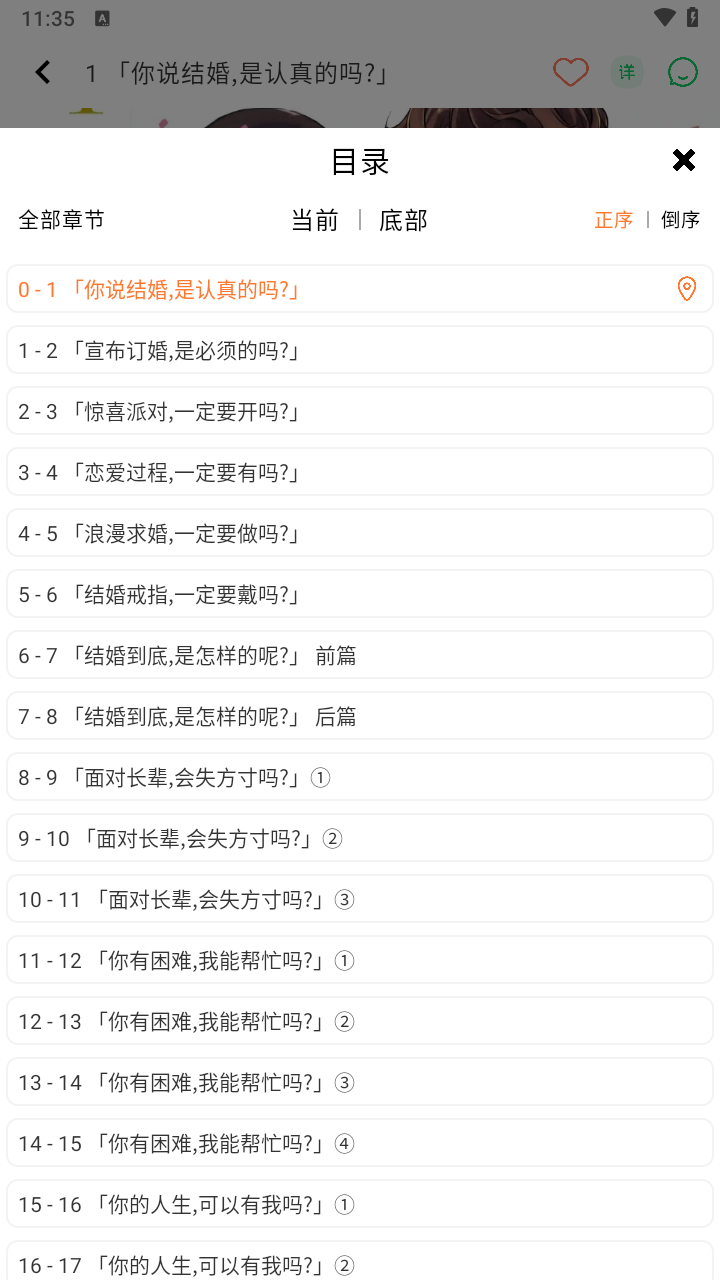Tap the input method indicator in the status bar
This screenshot has height=1280, width=720.
click(x=103, y=17)
